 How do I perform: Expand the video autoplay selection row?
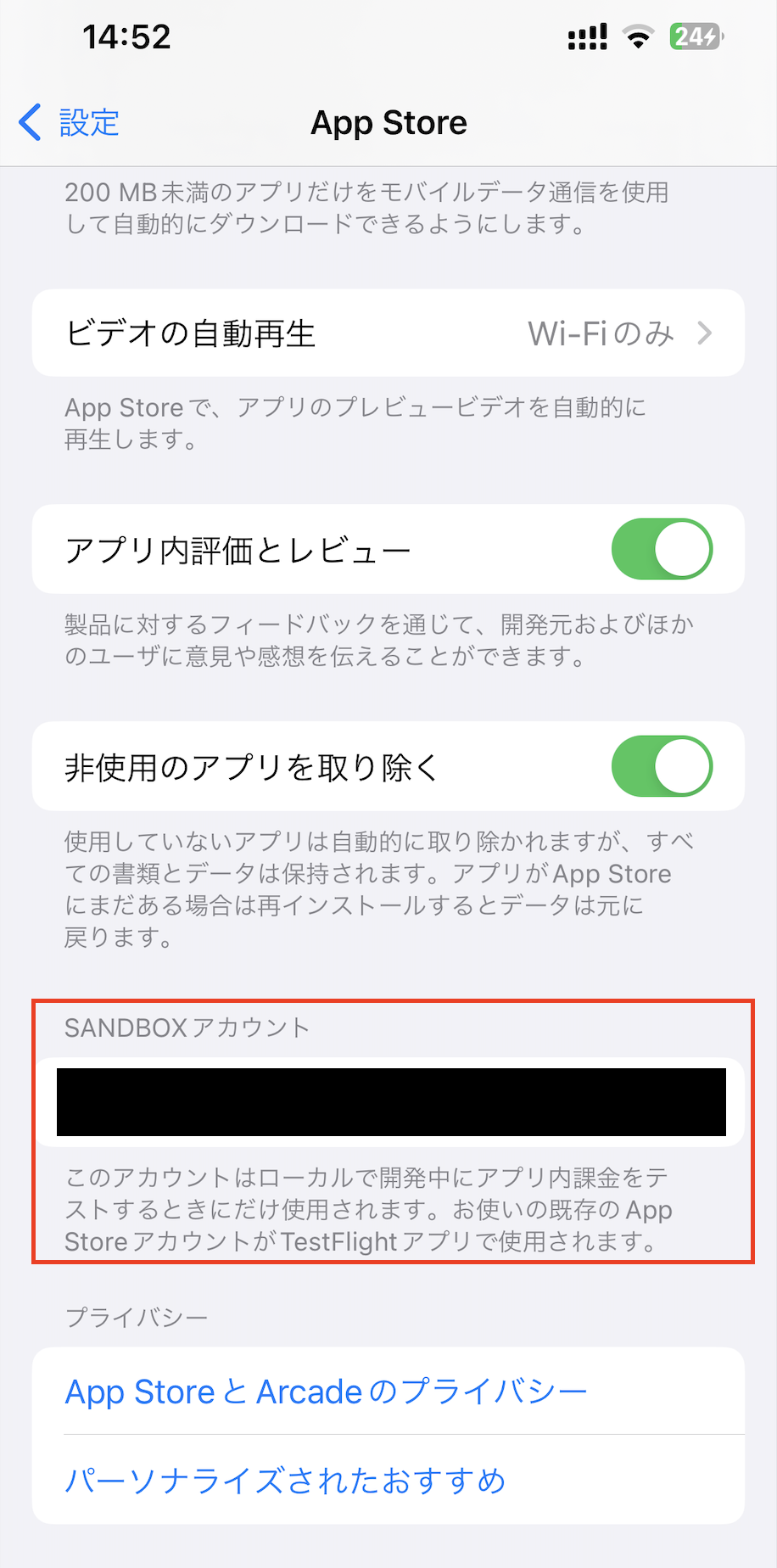(x=388, y=333)
